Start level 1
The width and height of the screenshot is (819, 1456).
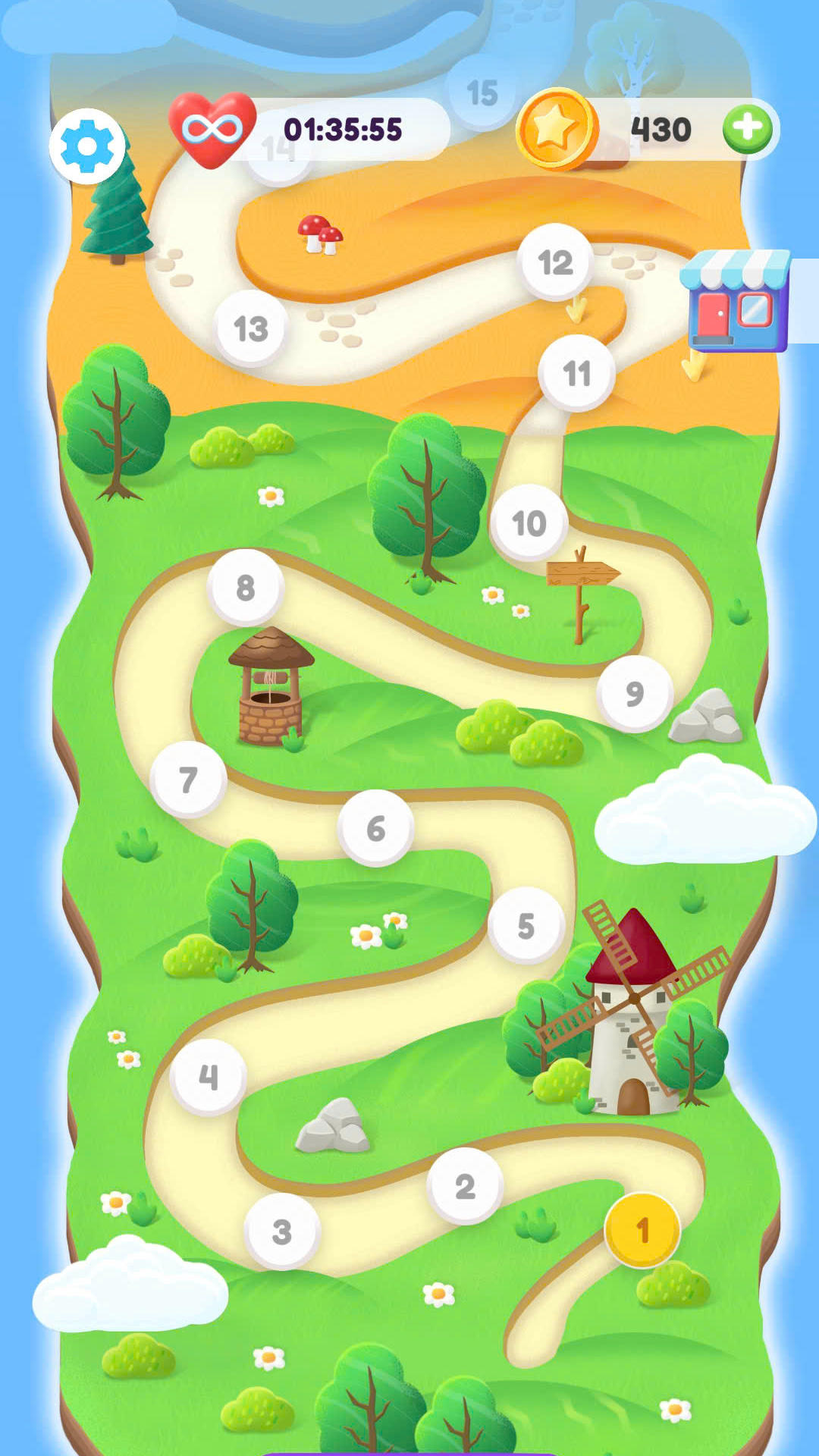click(642, 1229)
